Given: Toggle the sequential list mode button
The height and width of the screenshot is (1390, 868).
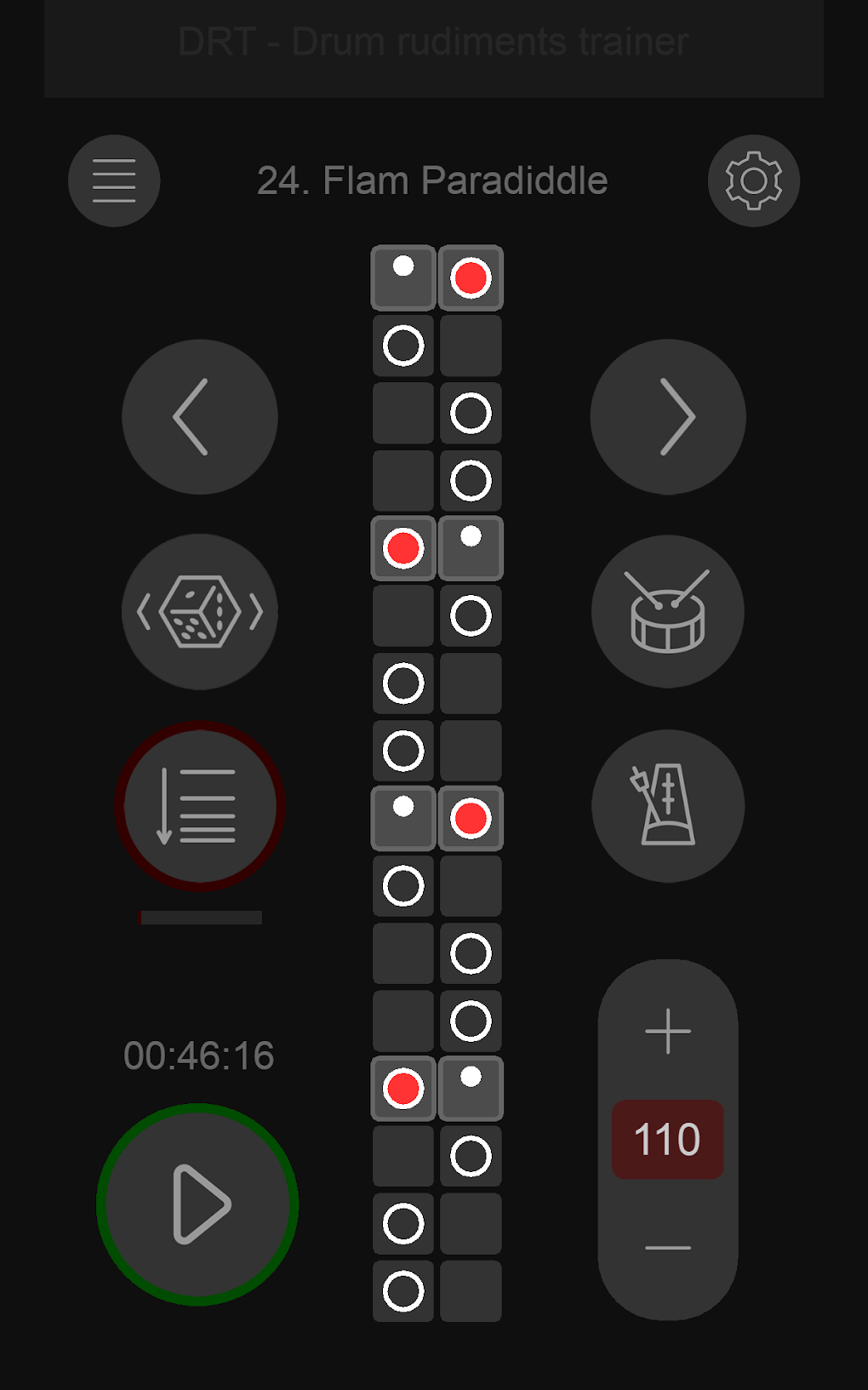Looking at the screenshot, I should (199, 806).
